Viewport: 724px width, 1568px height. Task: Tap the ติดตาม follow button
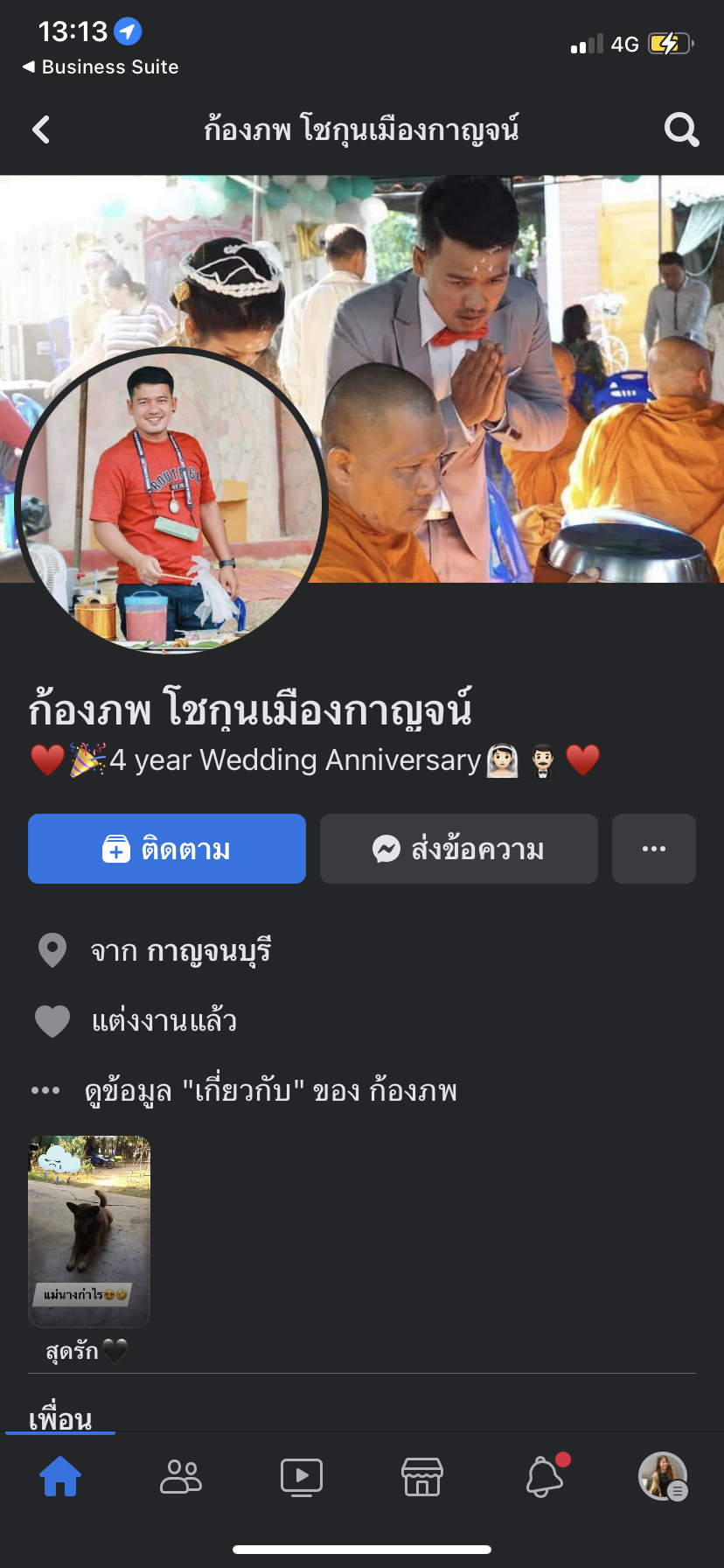pyautogui.click(x=167, y=849)
